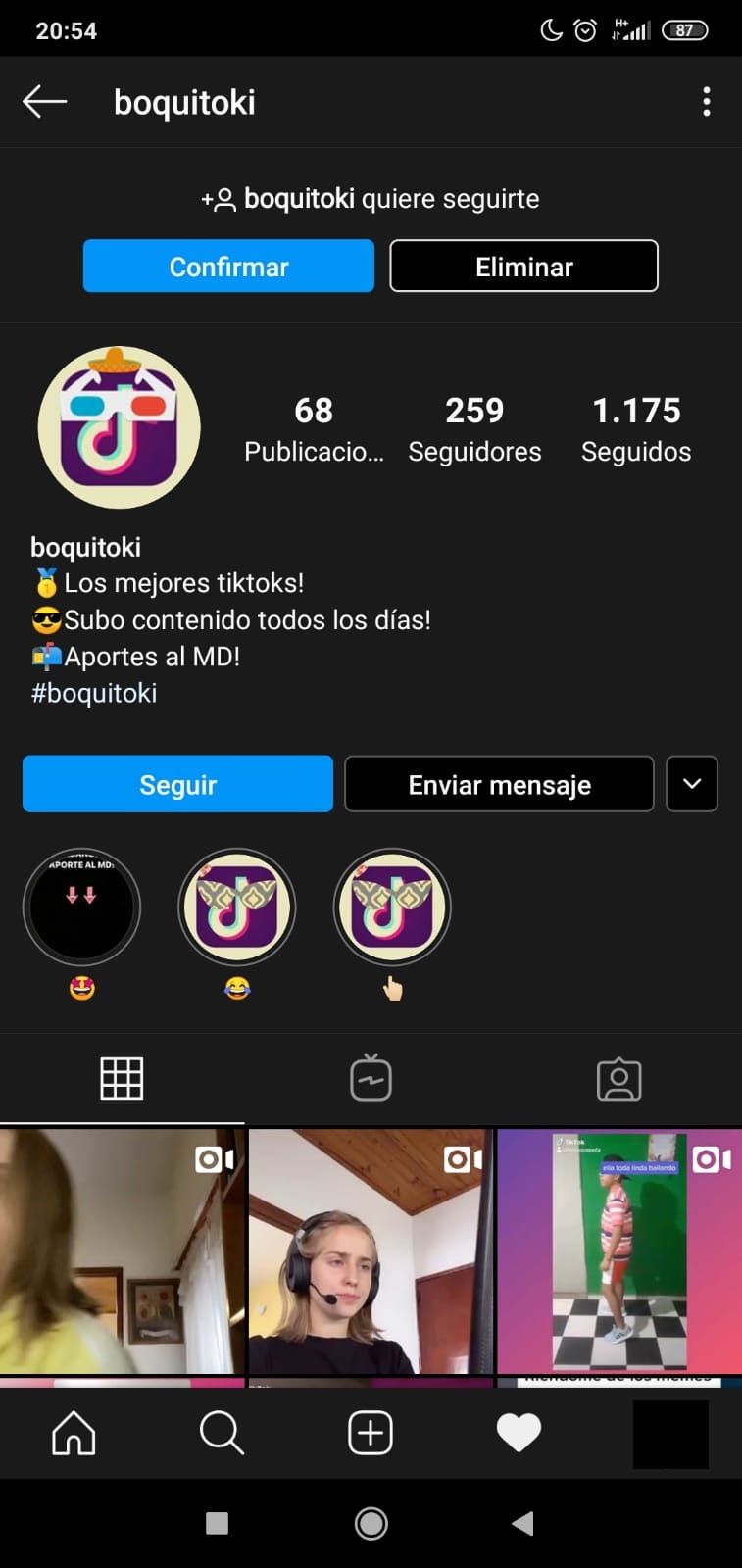Screen dimensions: 742x1568
Task: Tap Eliminar to remove the follow request
Action: pos(523,267)
